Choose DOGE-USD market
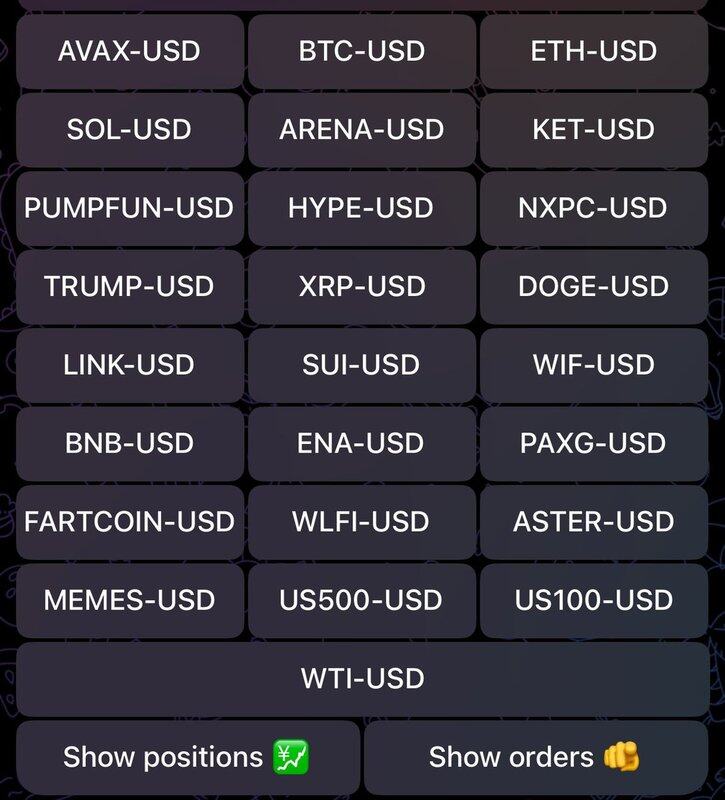The image size is (725, 800). (593, 286)
